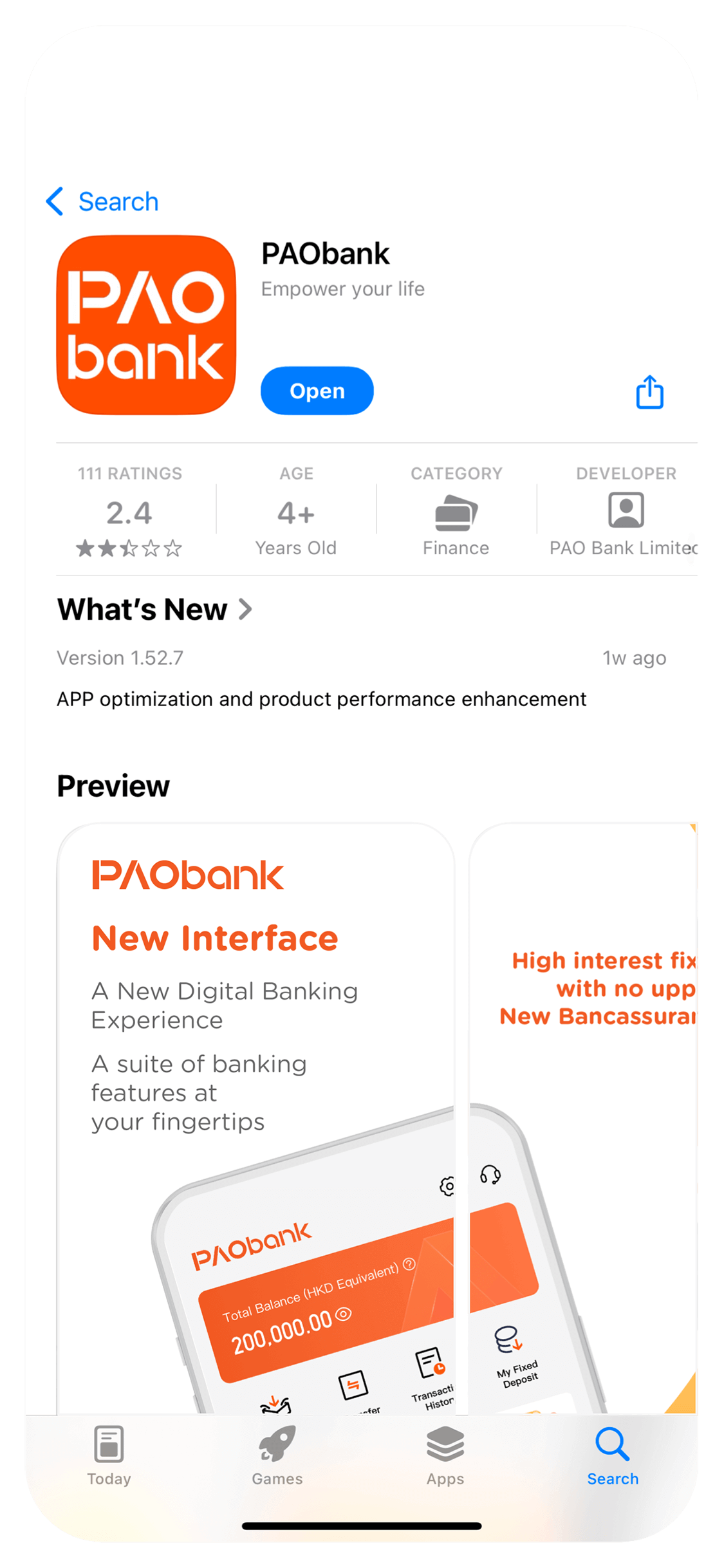
Task: Share the PAObank app page
Action: pyautogui.click(x=649, y=392)
